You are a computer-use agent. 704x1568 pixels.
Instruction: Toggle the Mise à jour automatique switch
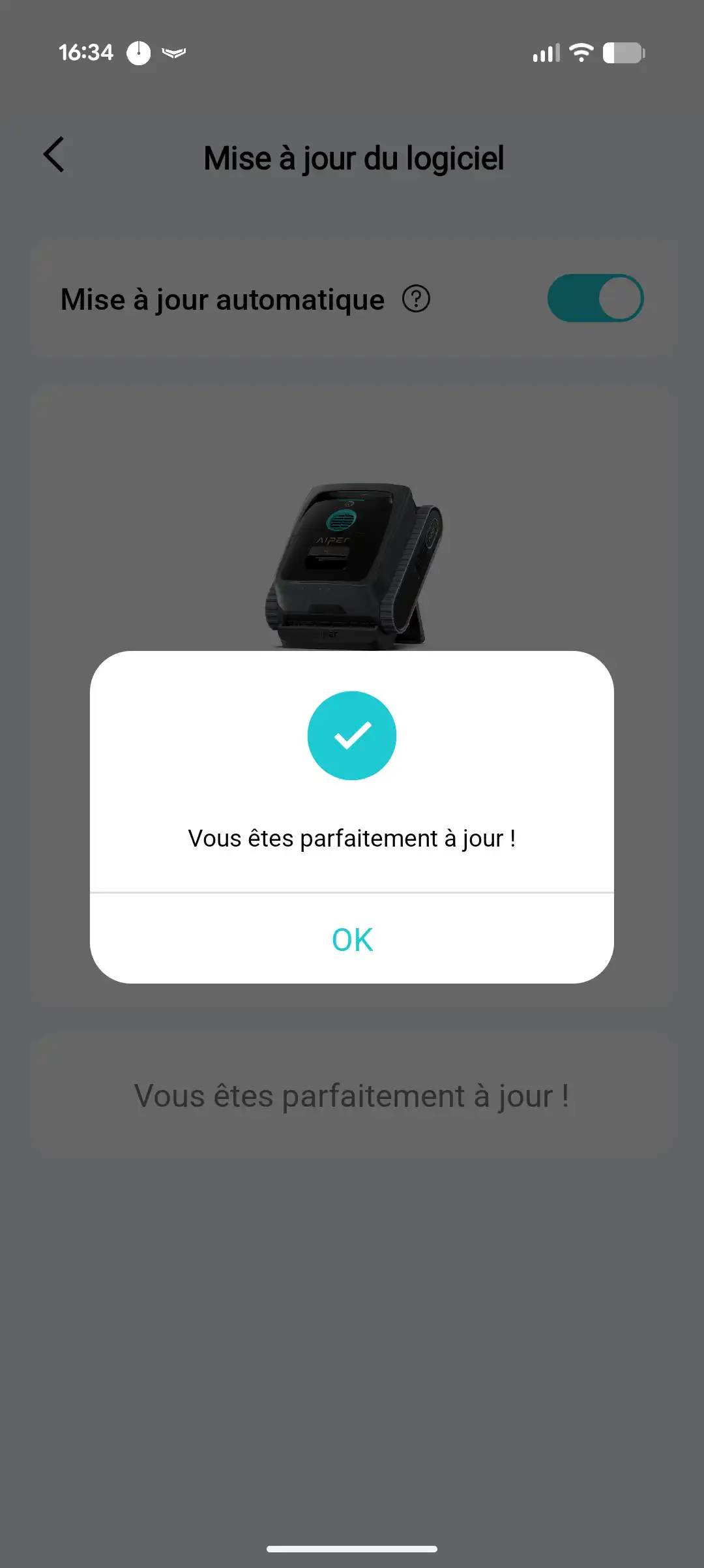coord(595,299)
